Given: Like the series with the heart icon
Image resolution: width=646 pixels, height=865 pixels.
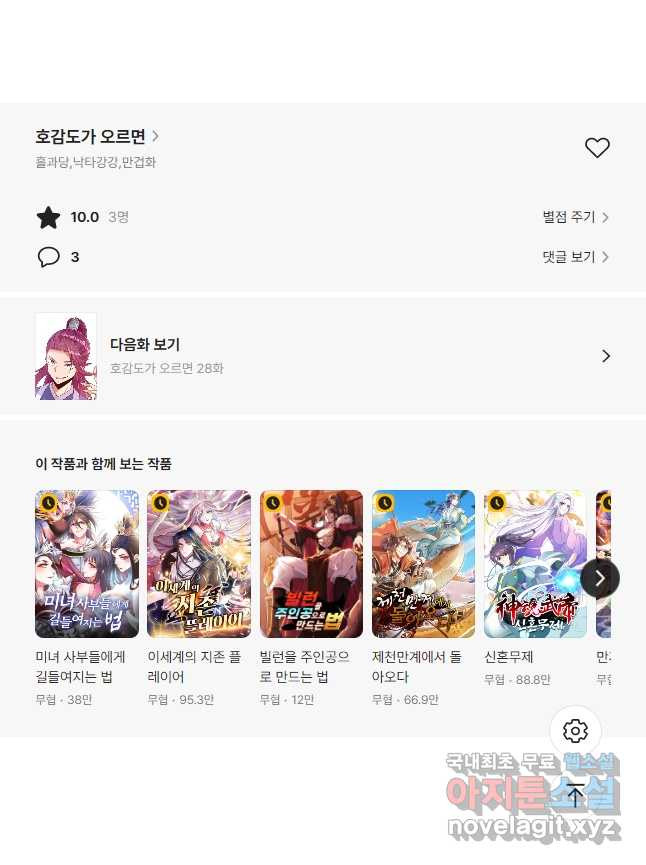Looking at the screenshot, I should 597,148.
